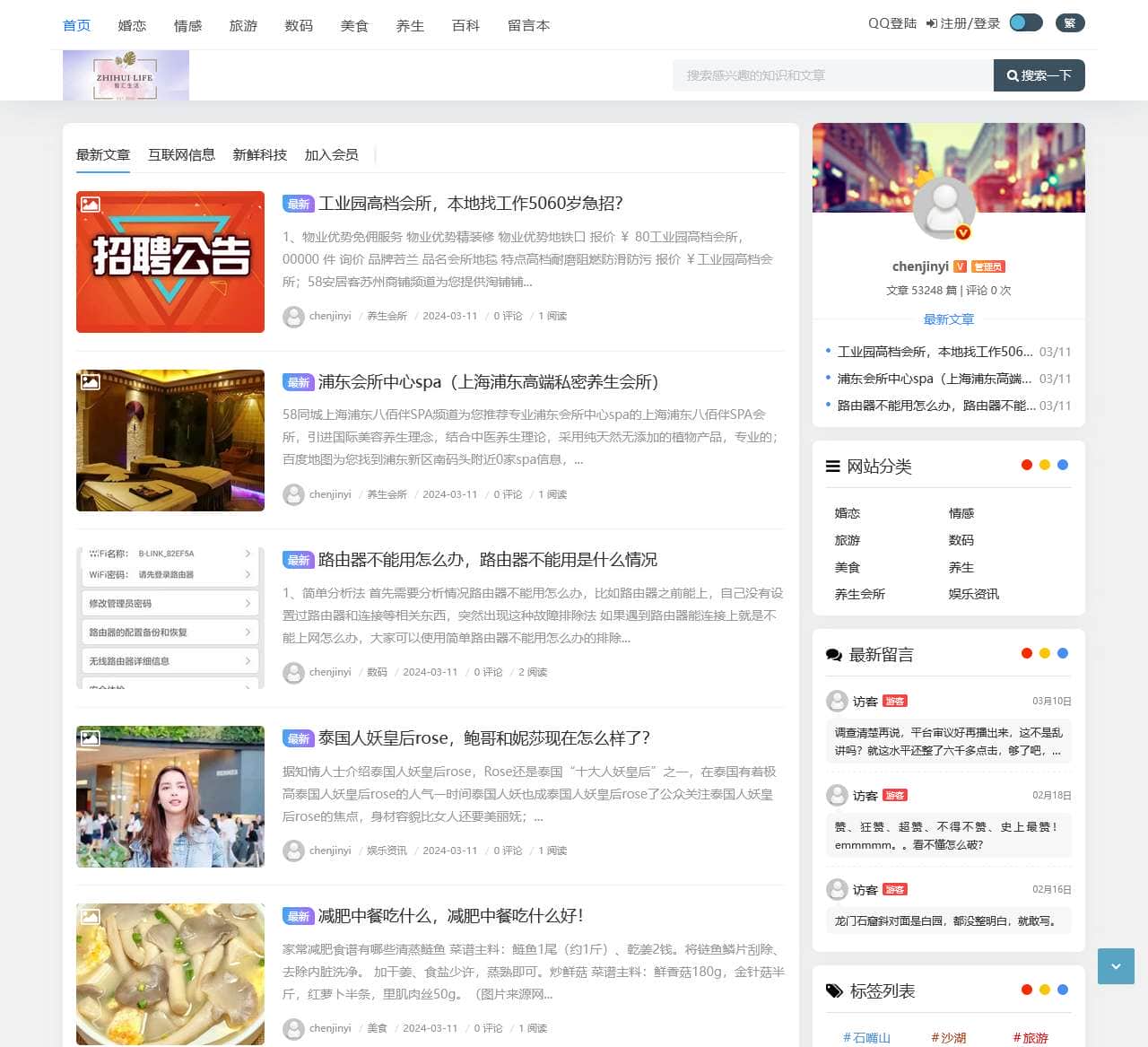Select the 加入会员 tab
Screen dimensions: 1148x1047
tap(331, 154)
